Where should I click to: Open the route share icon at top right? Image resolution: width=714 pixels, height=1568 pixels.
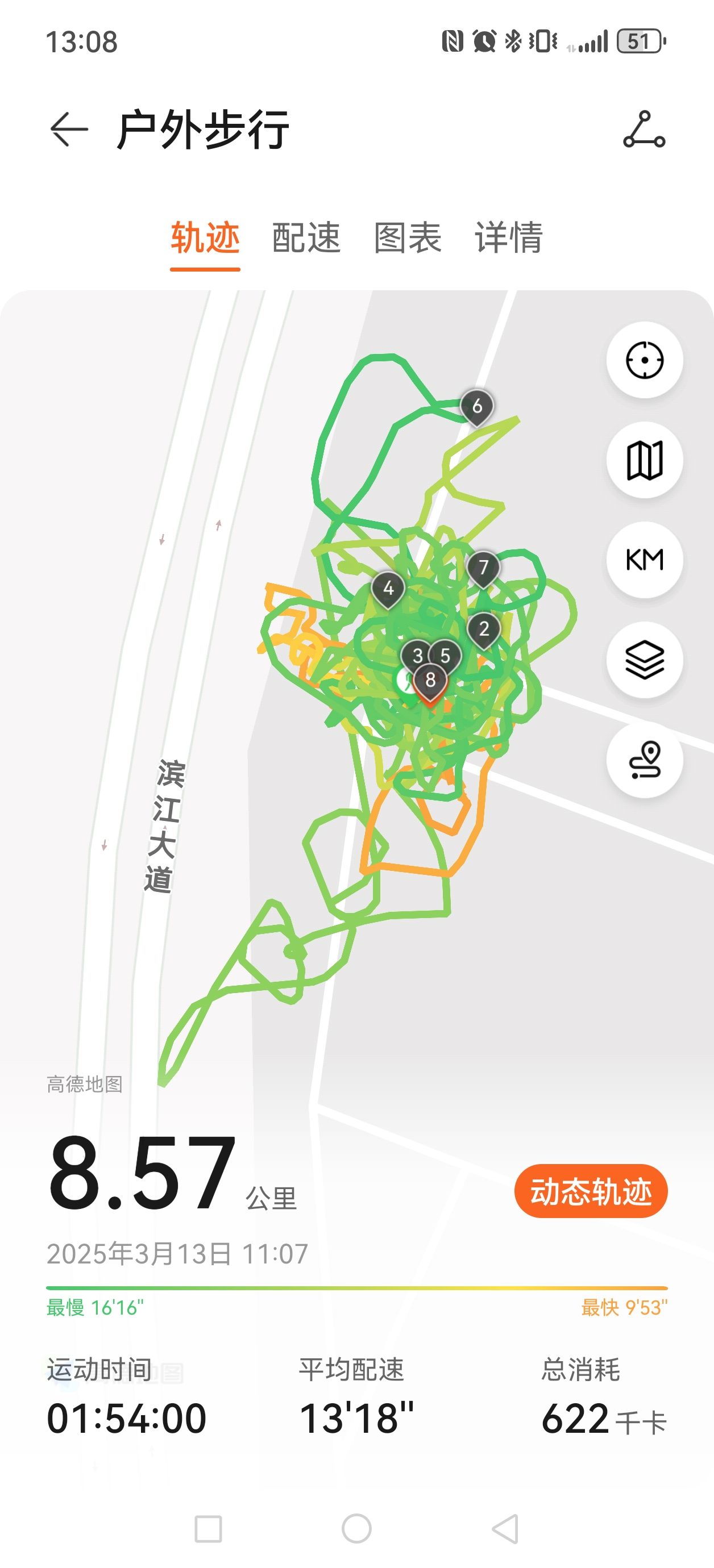(x=644, y=129)
